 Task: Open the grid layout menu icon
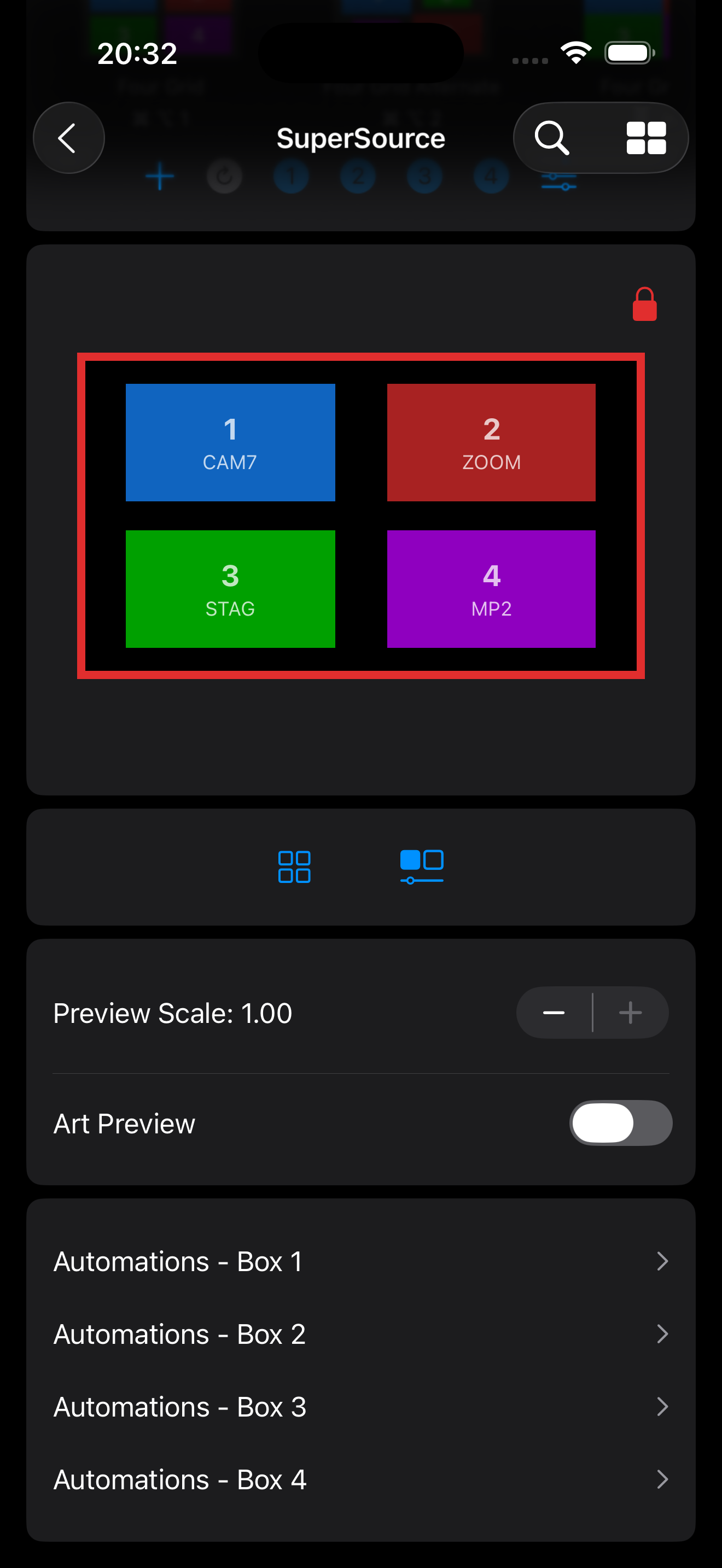(646, 138)
